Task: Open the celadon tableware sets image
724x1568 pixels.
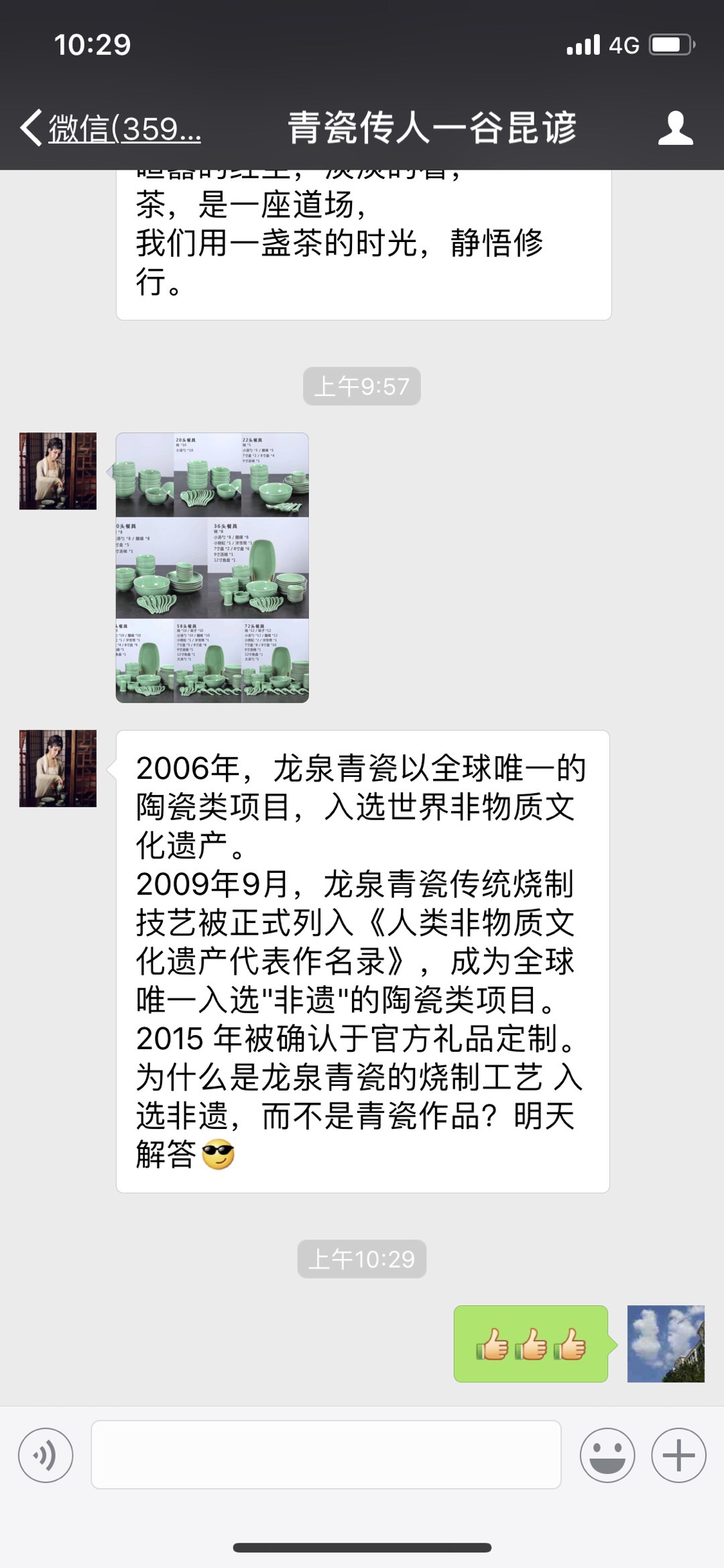Action: [x=212, y=567]
